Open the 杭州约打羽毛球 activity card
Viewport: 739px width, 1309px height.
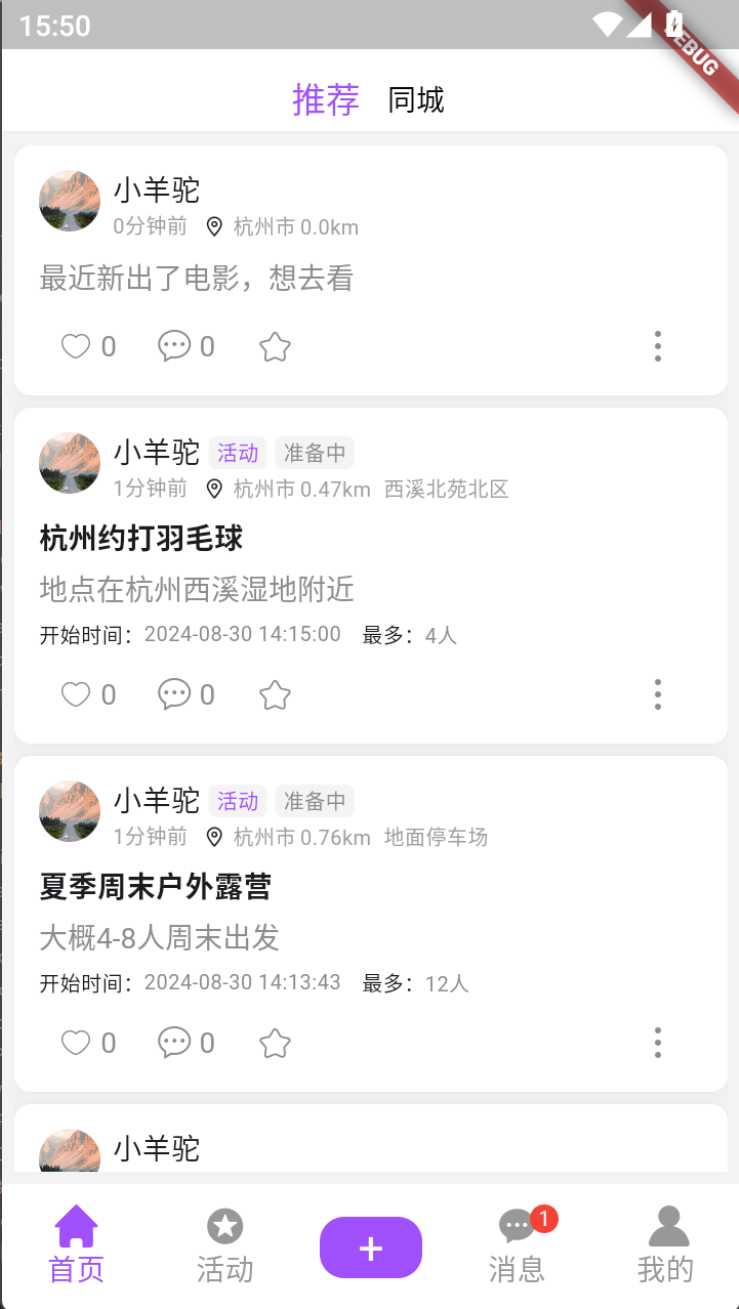click(x=141, y=539)
